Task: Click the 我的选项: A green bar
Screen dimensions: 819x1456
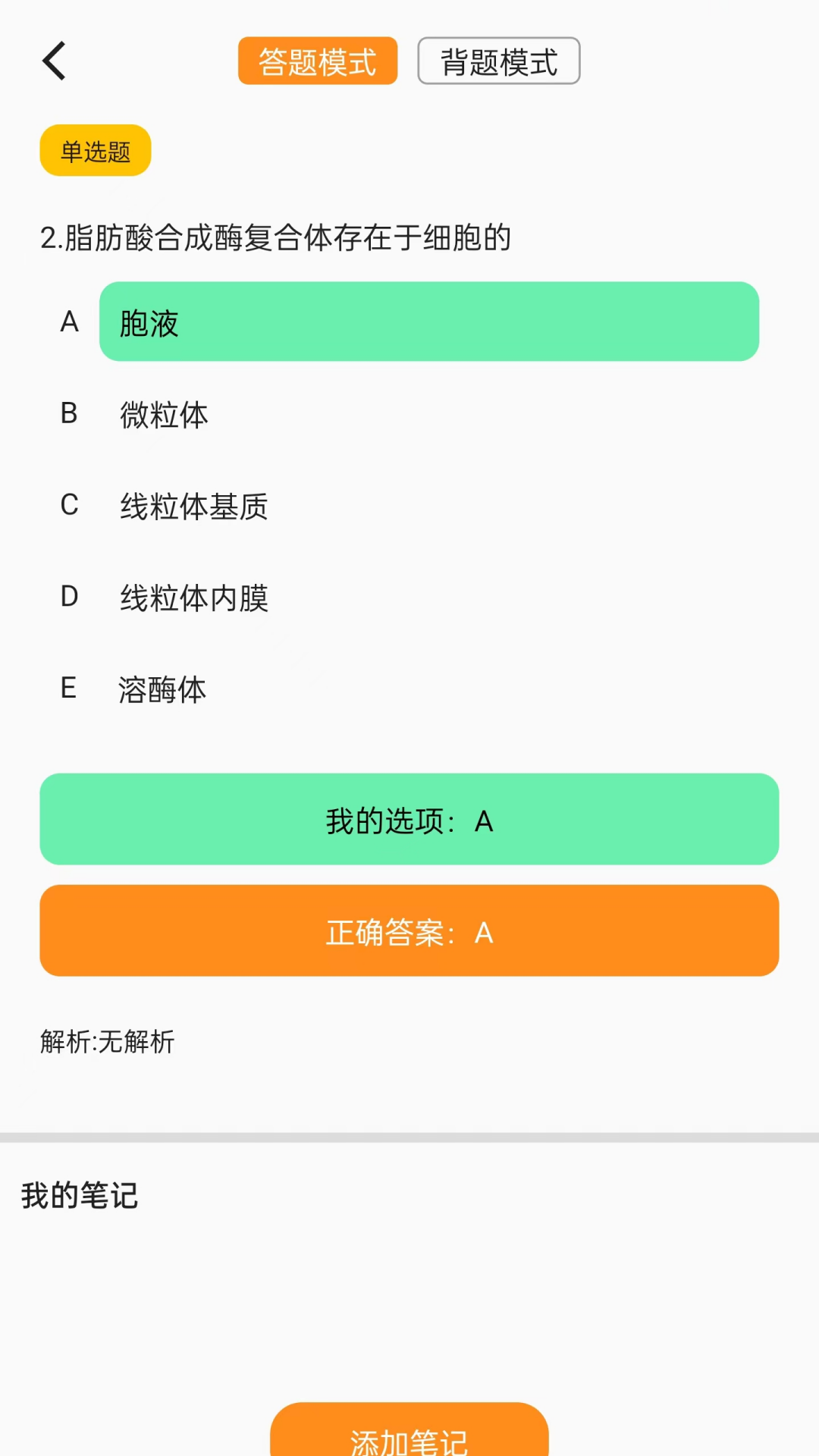Action: (409, 820)
